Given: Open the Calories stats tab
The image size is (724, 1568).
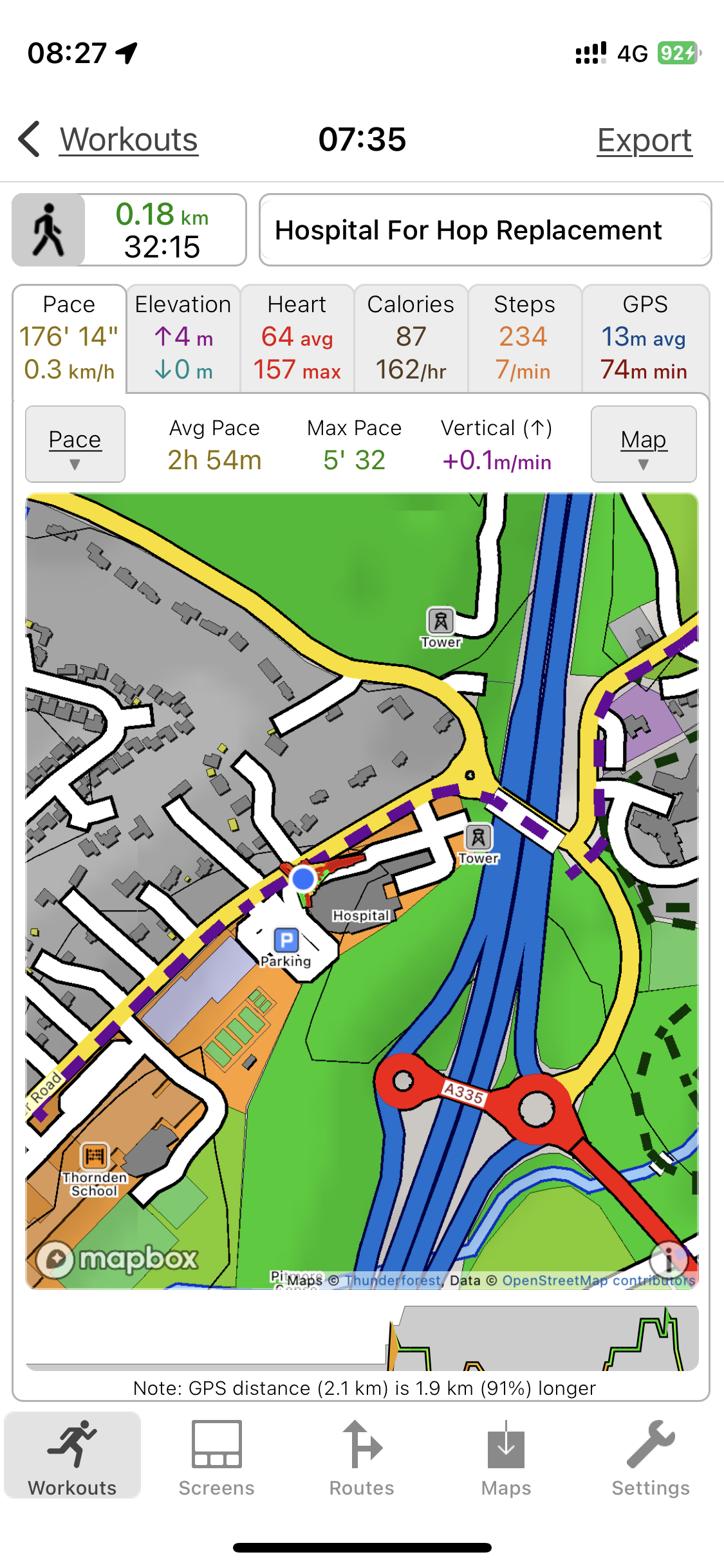Looking at the screenshot, I should click(411, 337).
